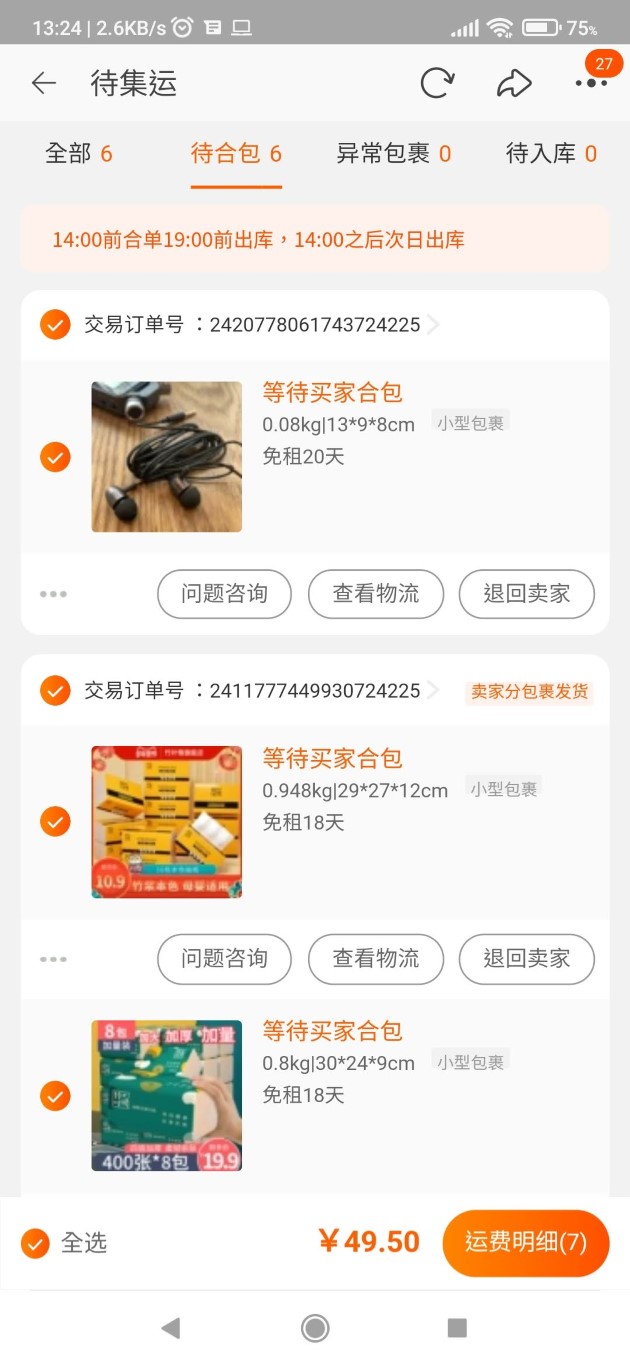Switch to the 待入库 tab
The width and height of the screenshot is (630, 1366).
[551, 153]
